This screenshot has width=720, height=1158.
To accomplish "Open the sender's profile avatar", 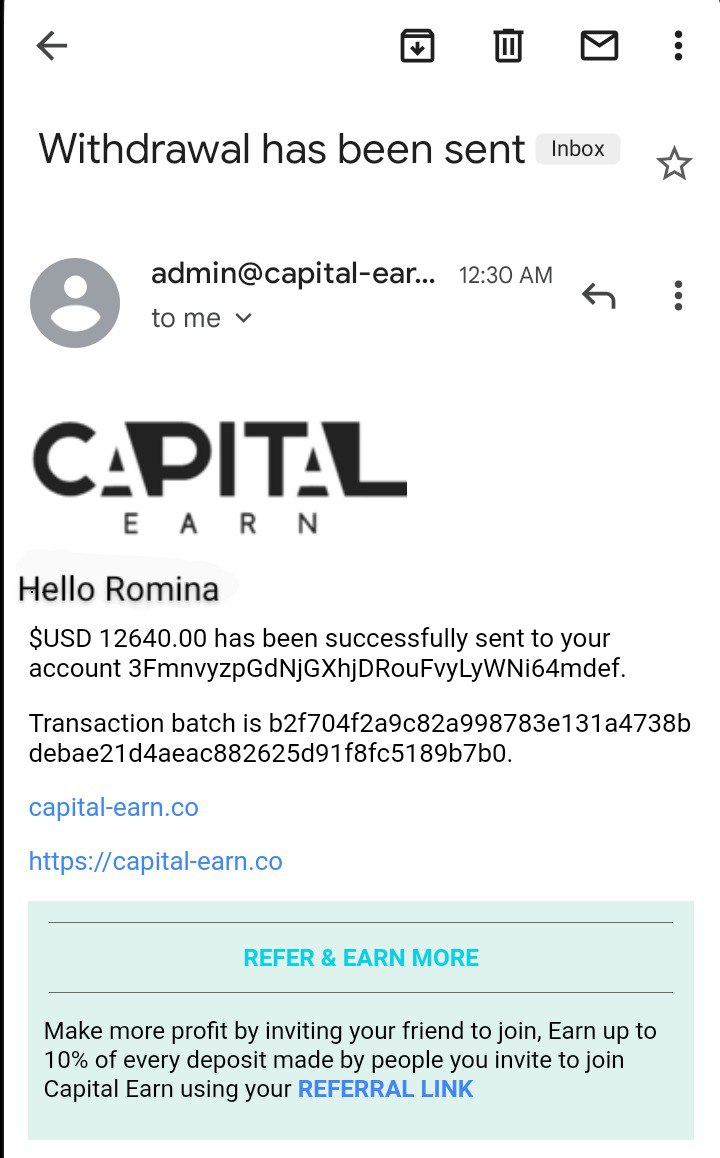I will [x=75, y=302].
